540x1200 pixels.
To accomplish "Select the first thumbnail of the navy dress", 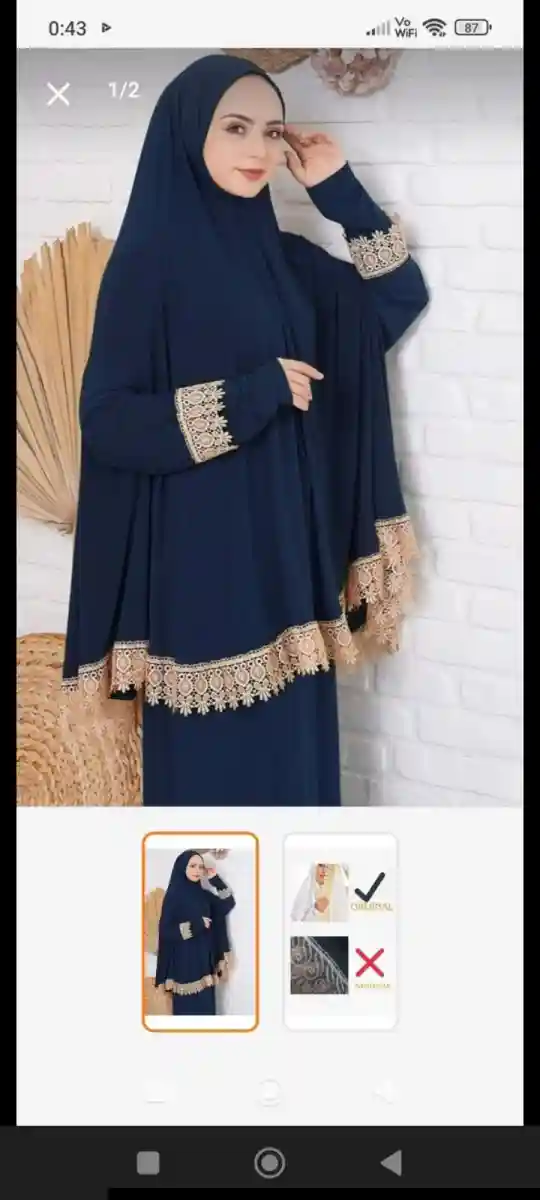I will [x=200, y=932].
